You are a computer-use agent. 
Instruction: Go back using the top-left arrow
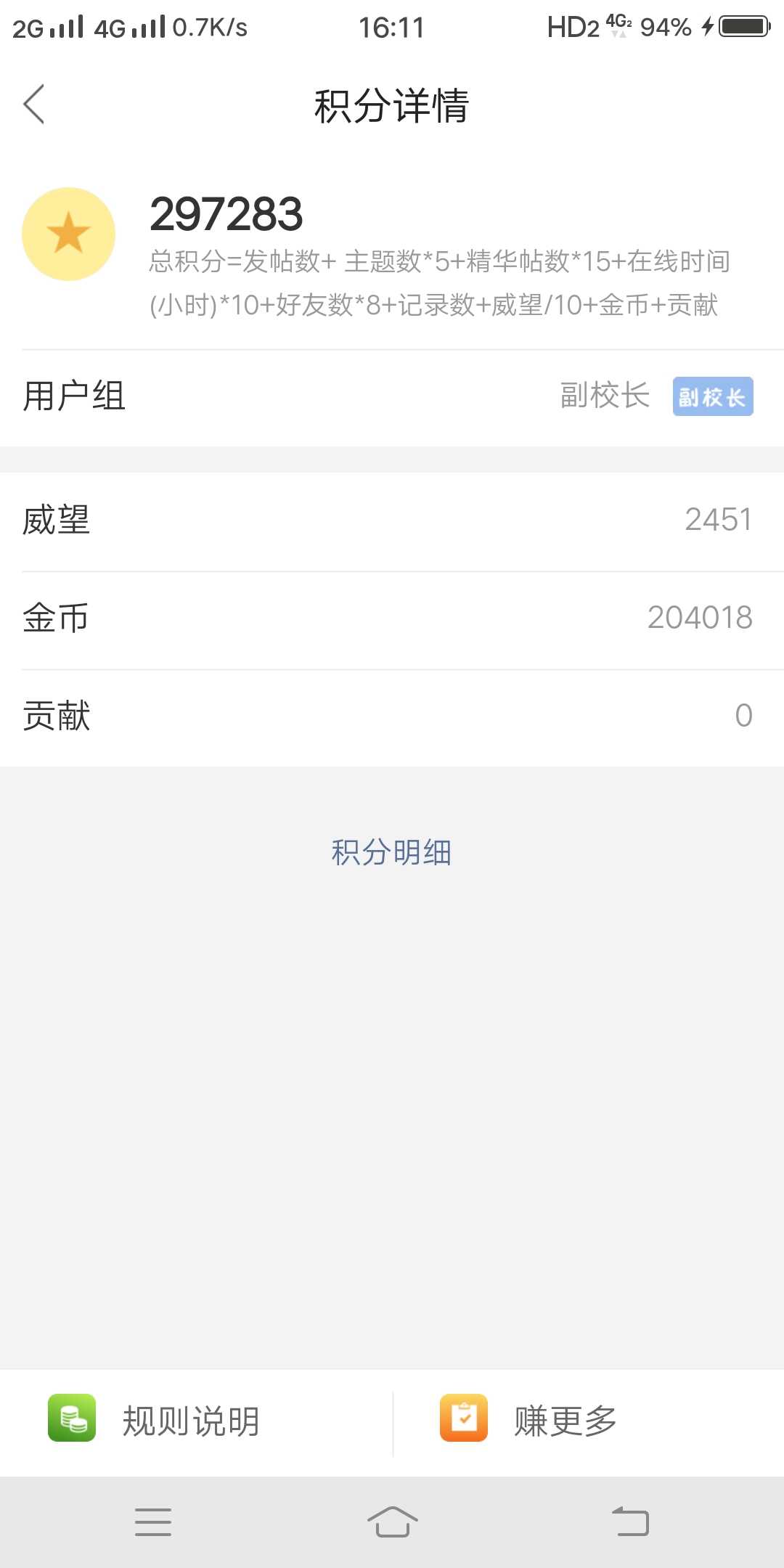[34, 105]
